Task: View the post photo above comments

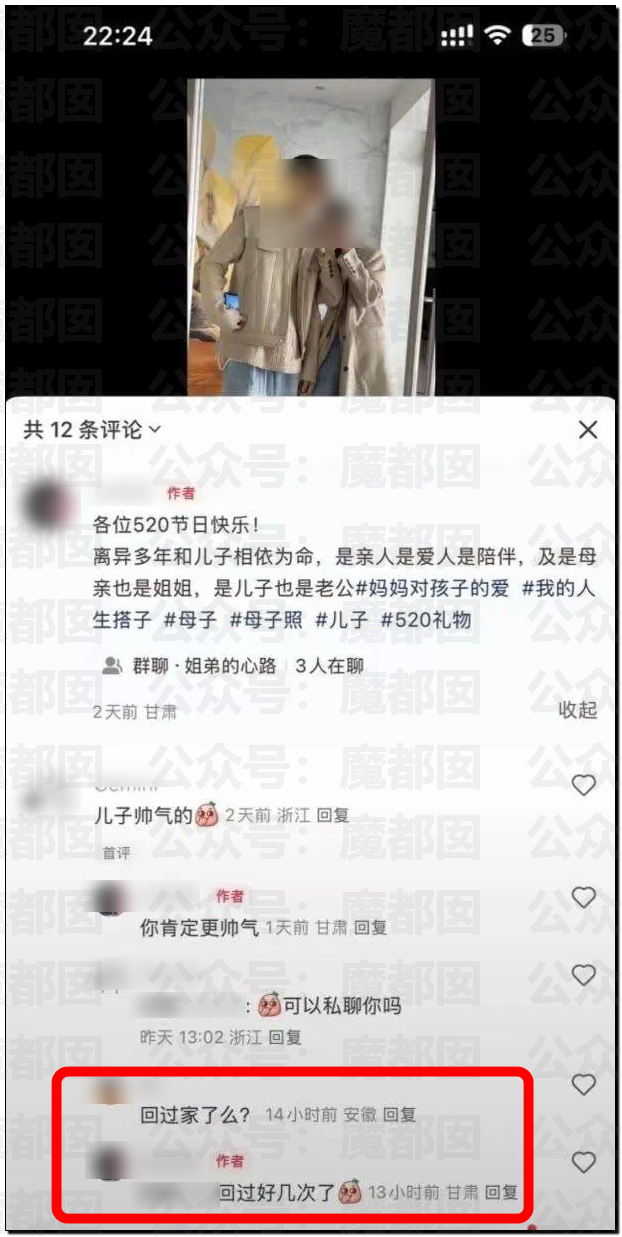Action: [x=311, y=238]
